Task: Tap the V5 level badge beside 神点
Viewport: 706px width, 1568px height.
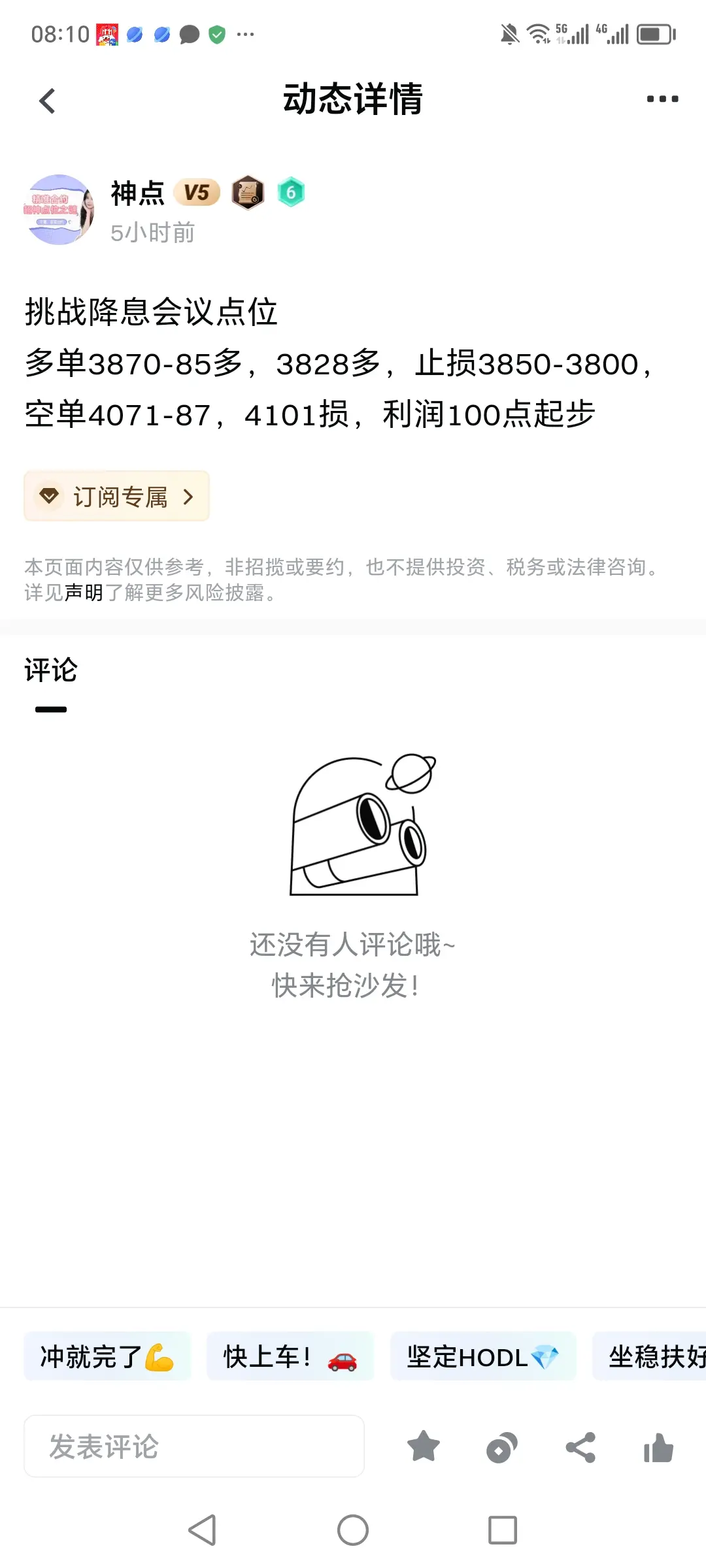Action: click(196, 191)
